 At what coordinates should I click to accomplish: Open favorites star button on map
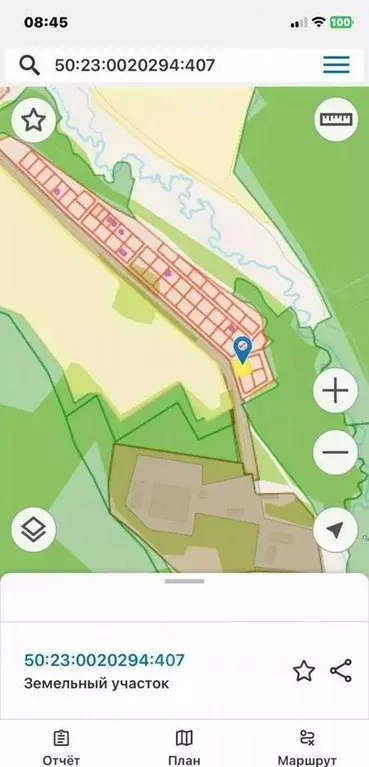tap(33, 120)
